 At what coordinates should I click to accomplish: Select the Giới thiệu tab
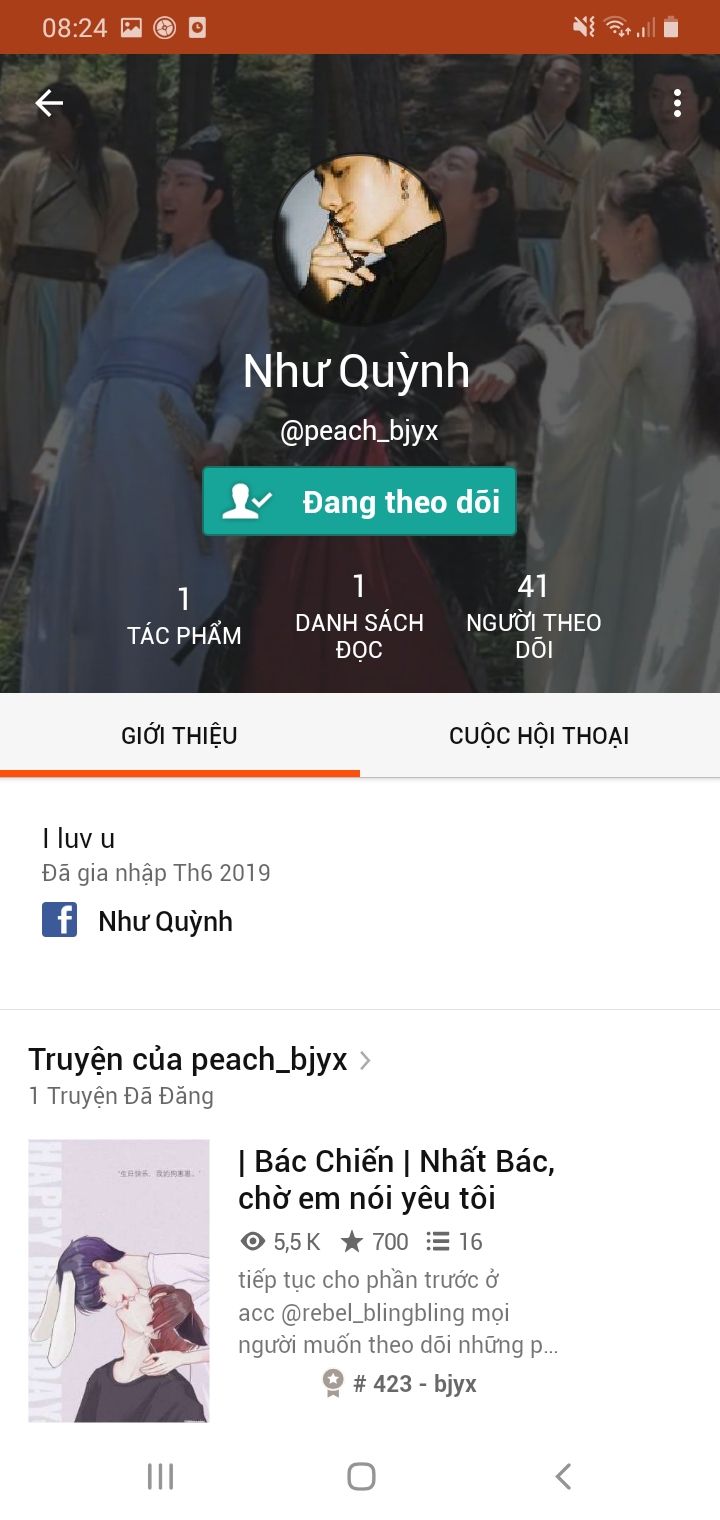[x=180, y=736]
